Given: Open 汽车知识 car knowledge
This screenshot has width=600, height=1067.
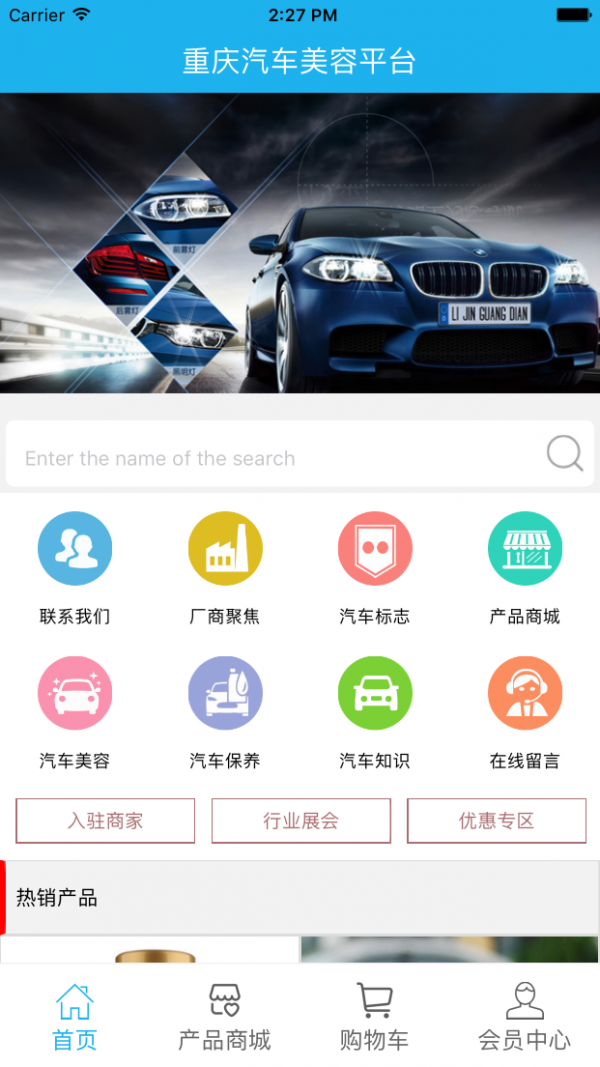Looking at the screenshot, I should click(375, 693).
